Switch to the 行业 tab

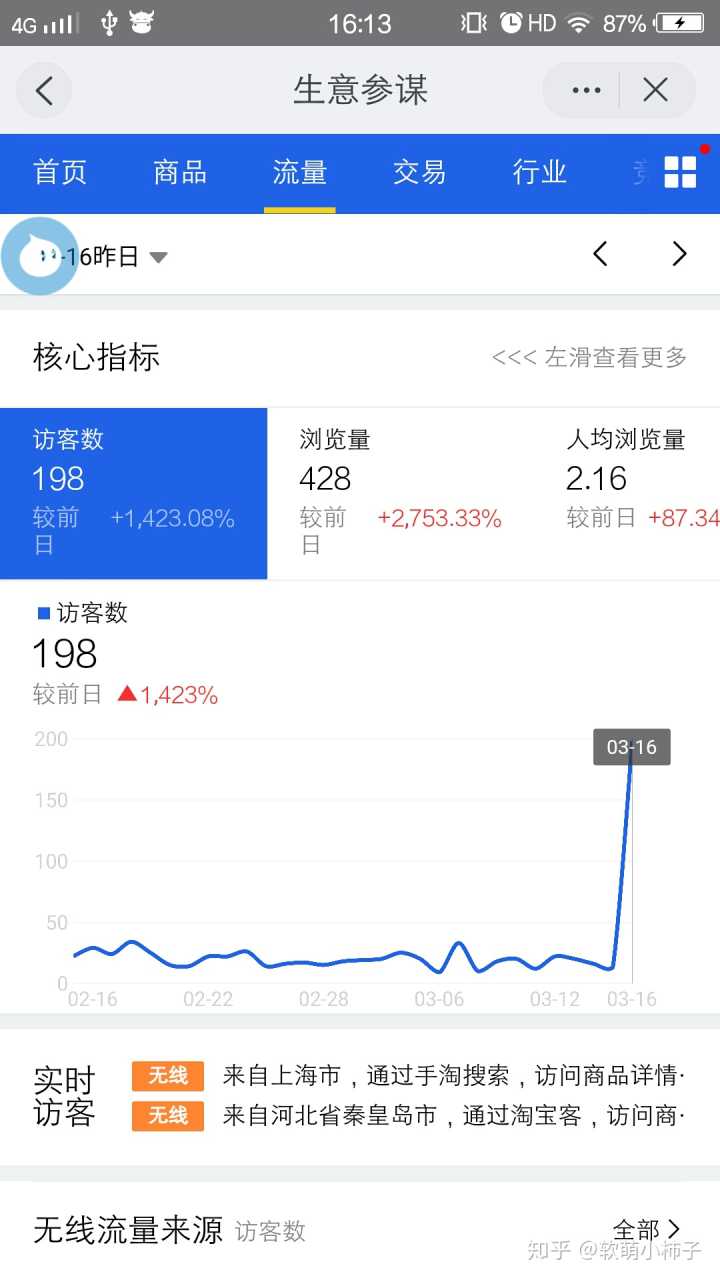click(x=540, y=172)
